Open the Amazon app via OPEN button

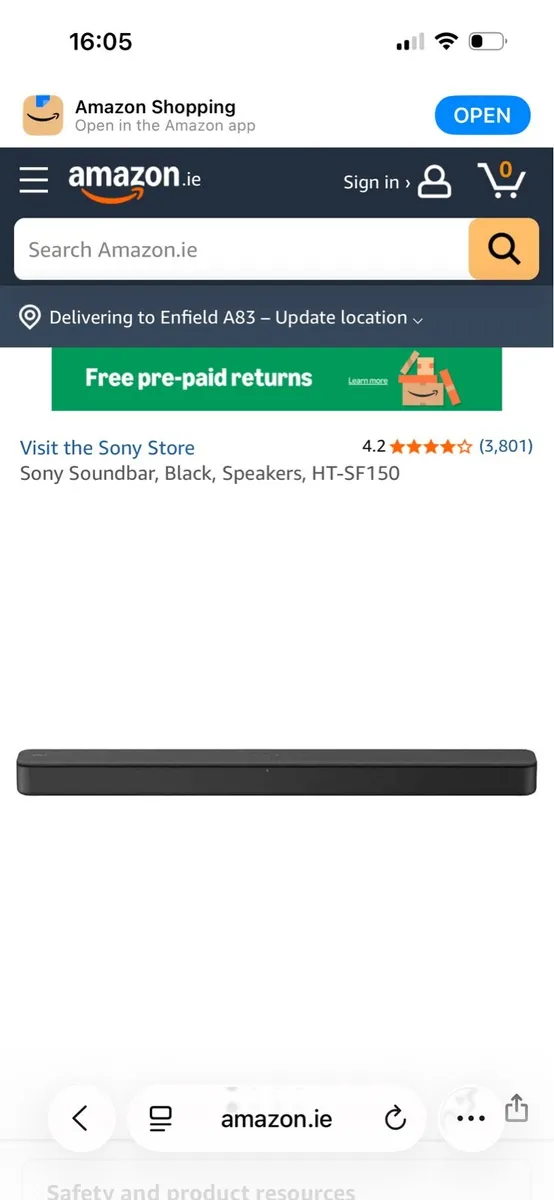point(482,116)
